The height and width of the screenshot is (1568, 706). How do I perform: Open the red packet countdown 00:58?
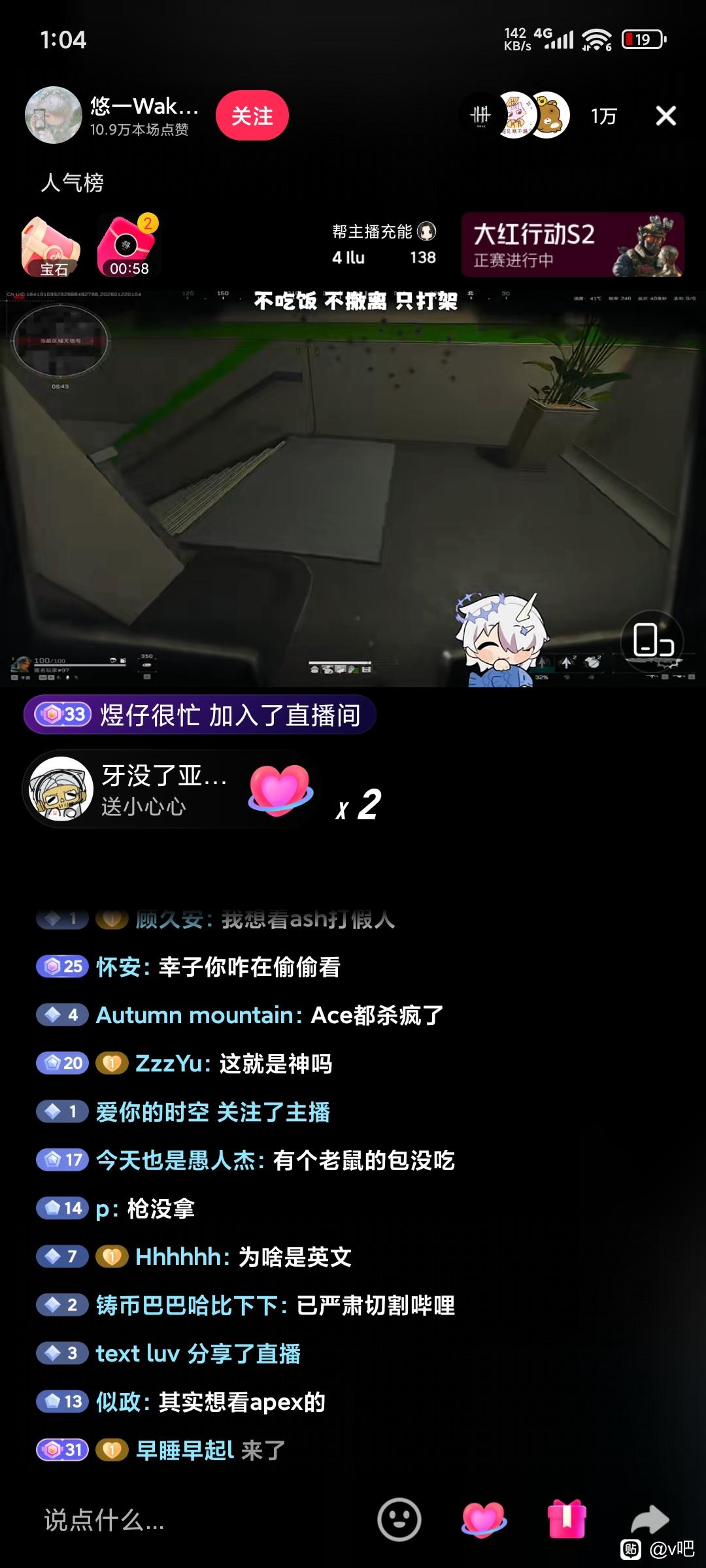coord(129,247)
